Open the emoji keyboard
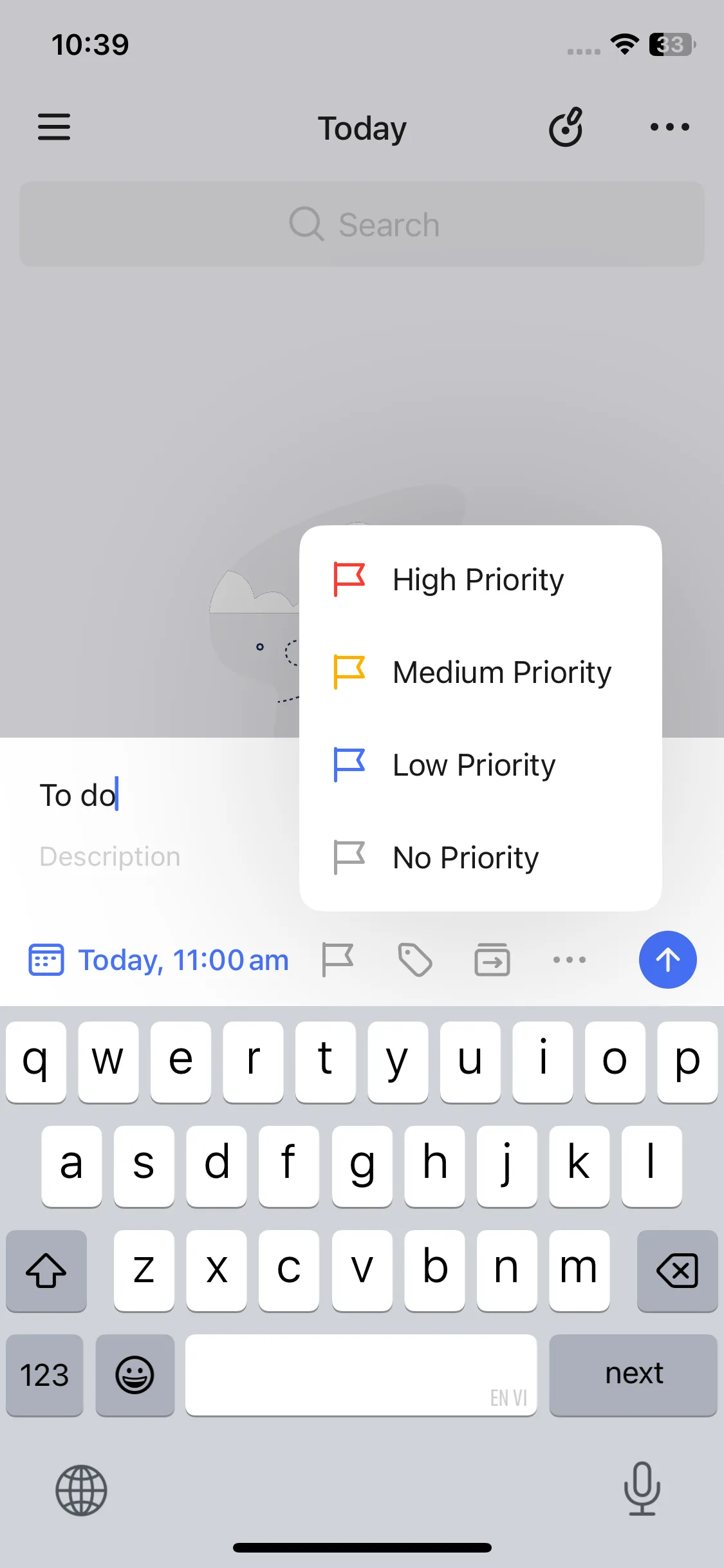The width and height of the screenshot is (724, 1568). pyautogui.click(x=135, y=1374)
